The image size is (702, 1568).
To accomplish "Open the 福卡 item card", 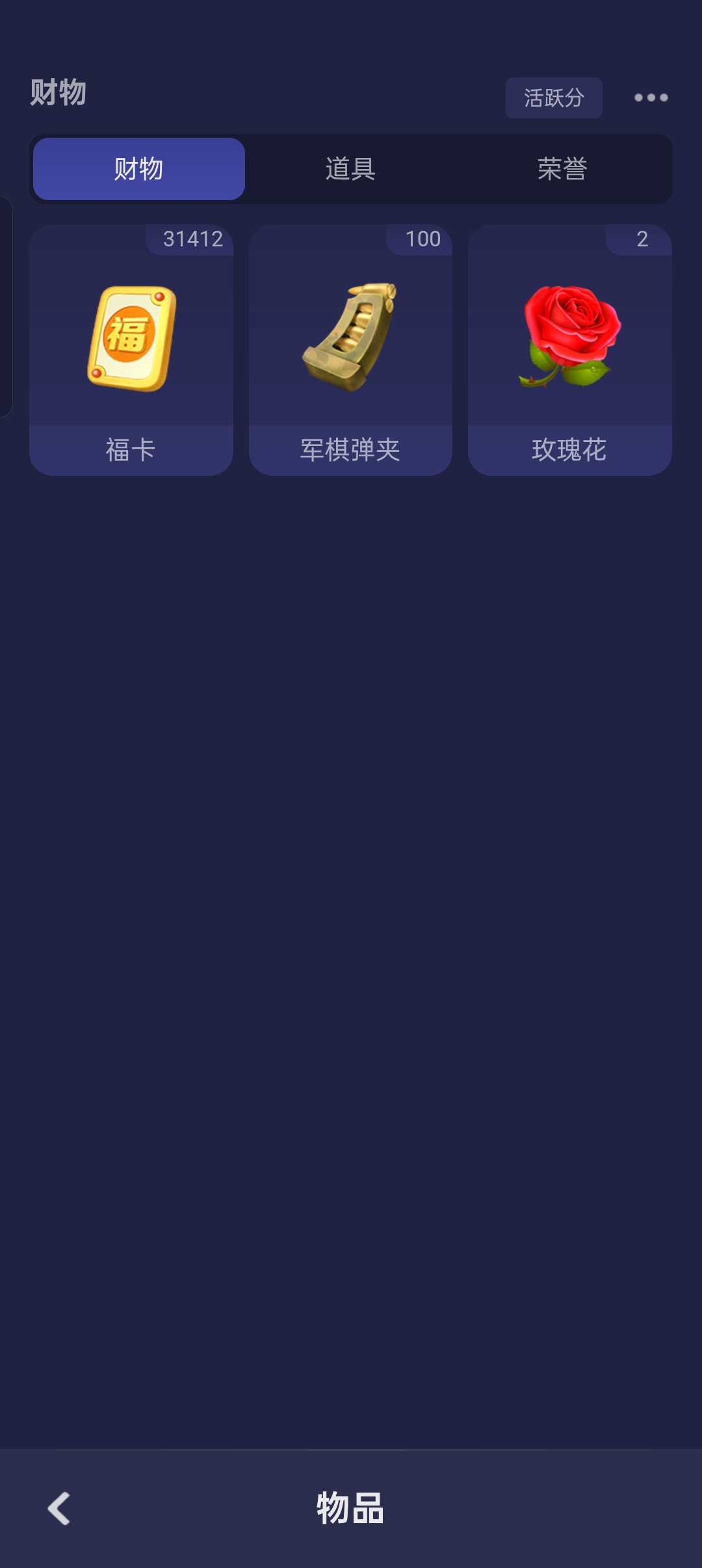I will [131, 350].
